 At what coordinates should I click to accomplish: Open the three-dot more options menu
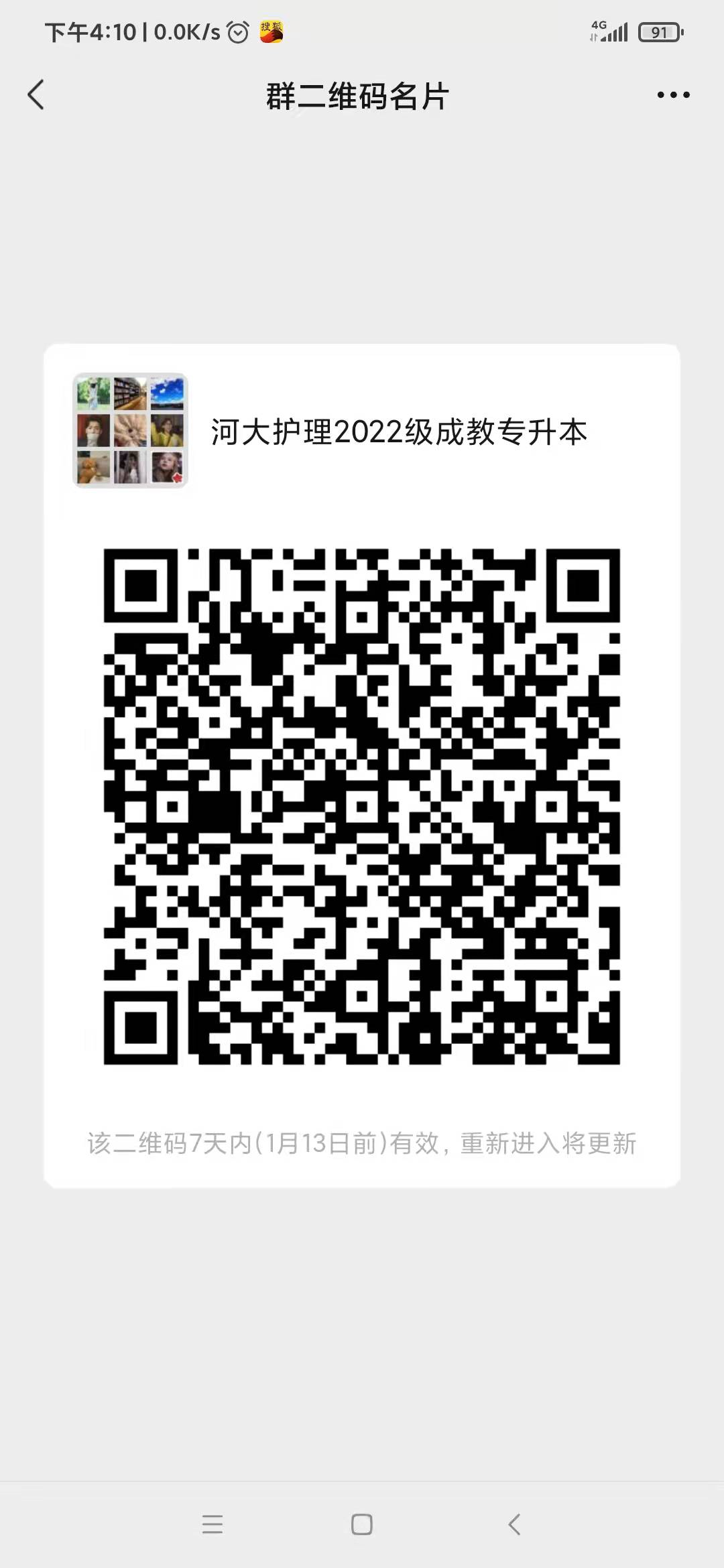click(673, 95)
